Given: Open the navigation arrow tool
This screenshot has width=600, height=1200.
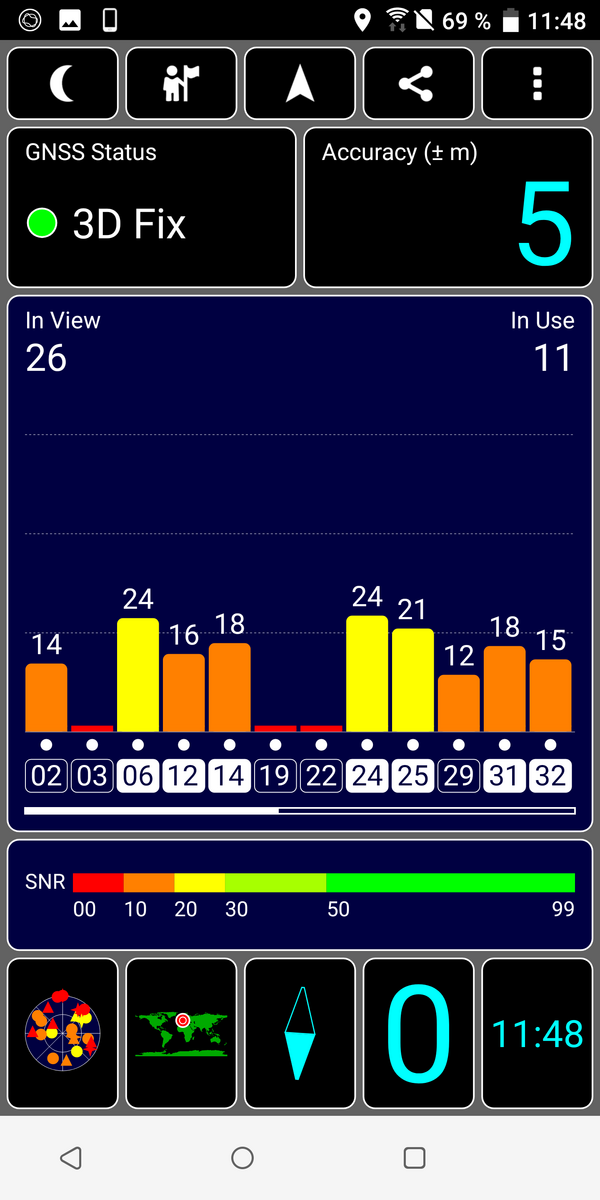Looking at the screenshot, I should point(300,84).
